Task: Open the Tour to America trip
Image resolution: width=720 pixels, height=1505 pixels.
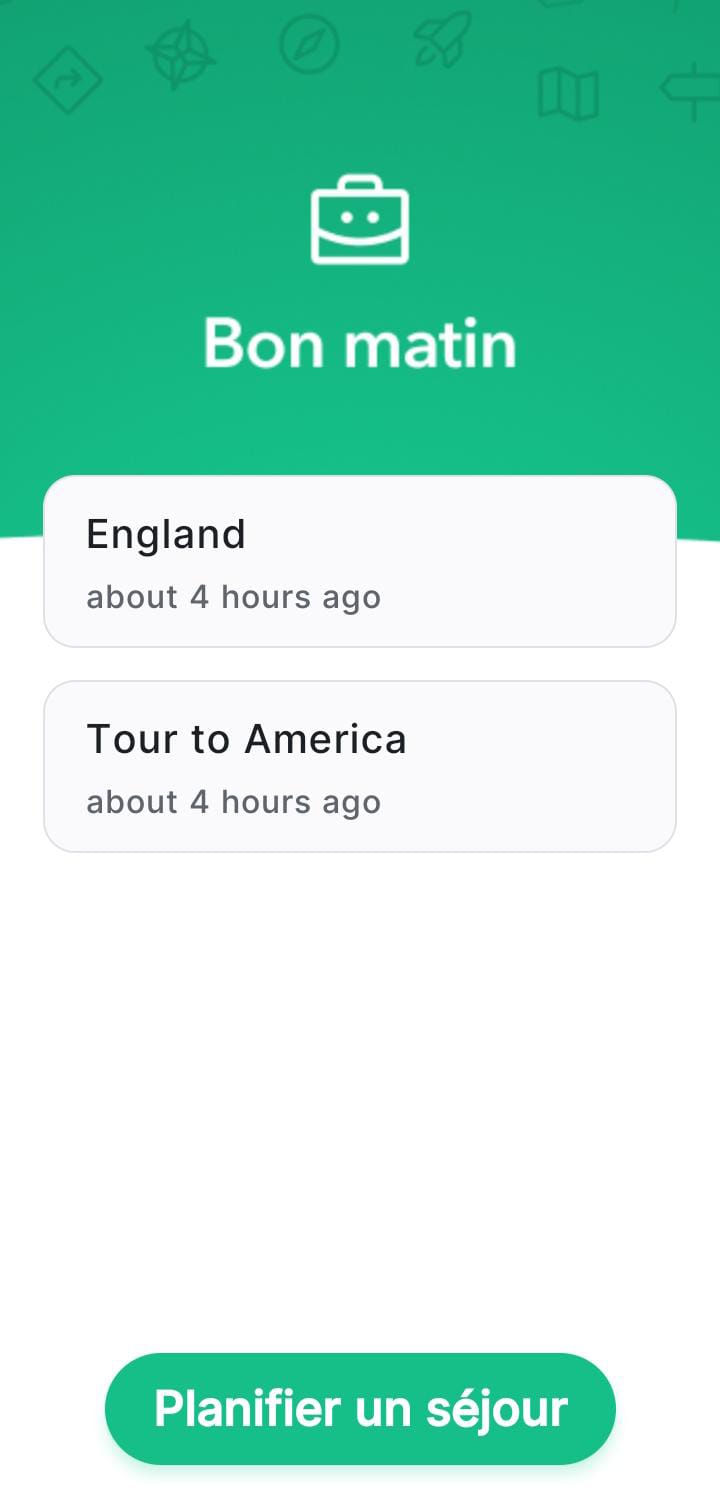Action: [x=360, y=767]
